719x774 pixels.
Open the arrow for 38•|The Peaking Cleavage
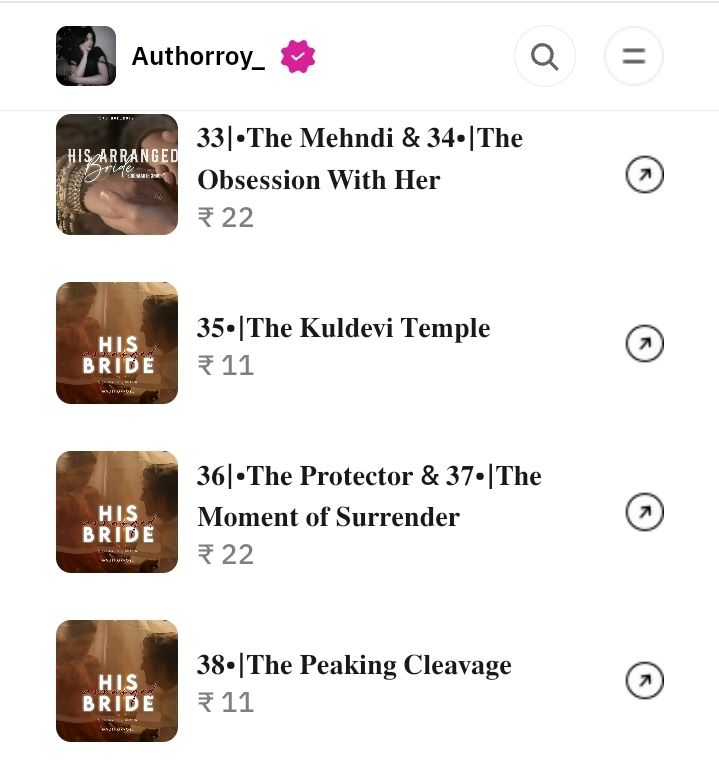[x=644, y=681]
